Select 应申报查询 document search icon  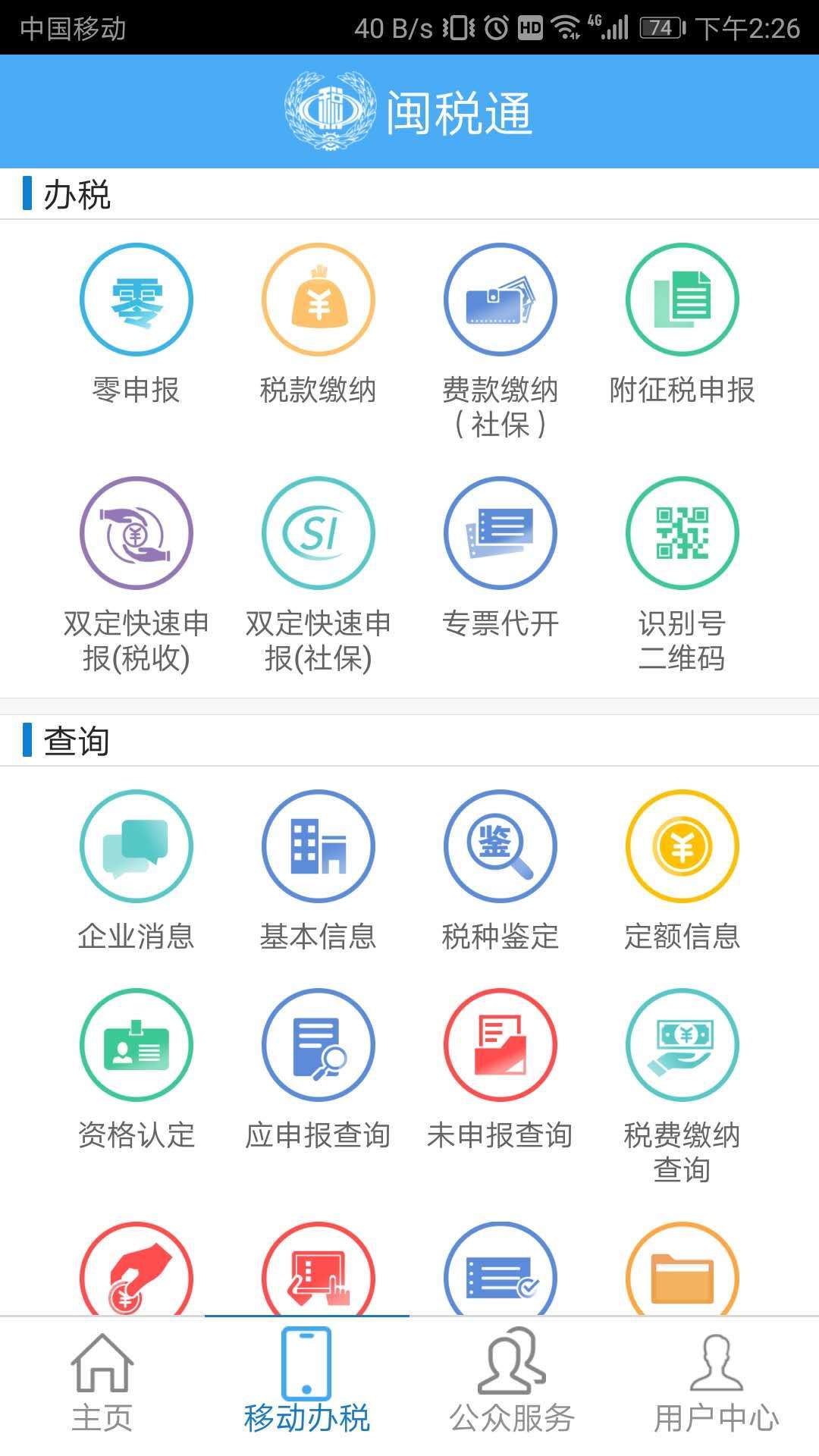click(x=318, y=1045)
